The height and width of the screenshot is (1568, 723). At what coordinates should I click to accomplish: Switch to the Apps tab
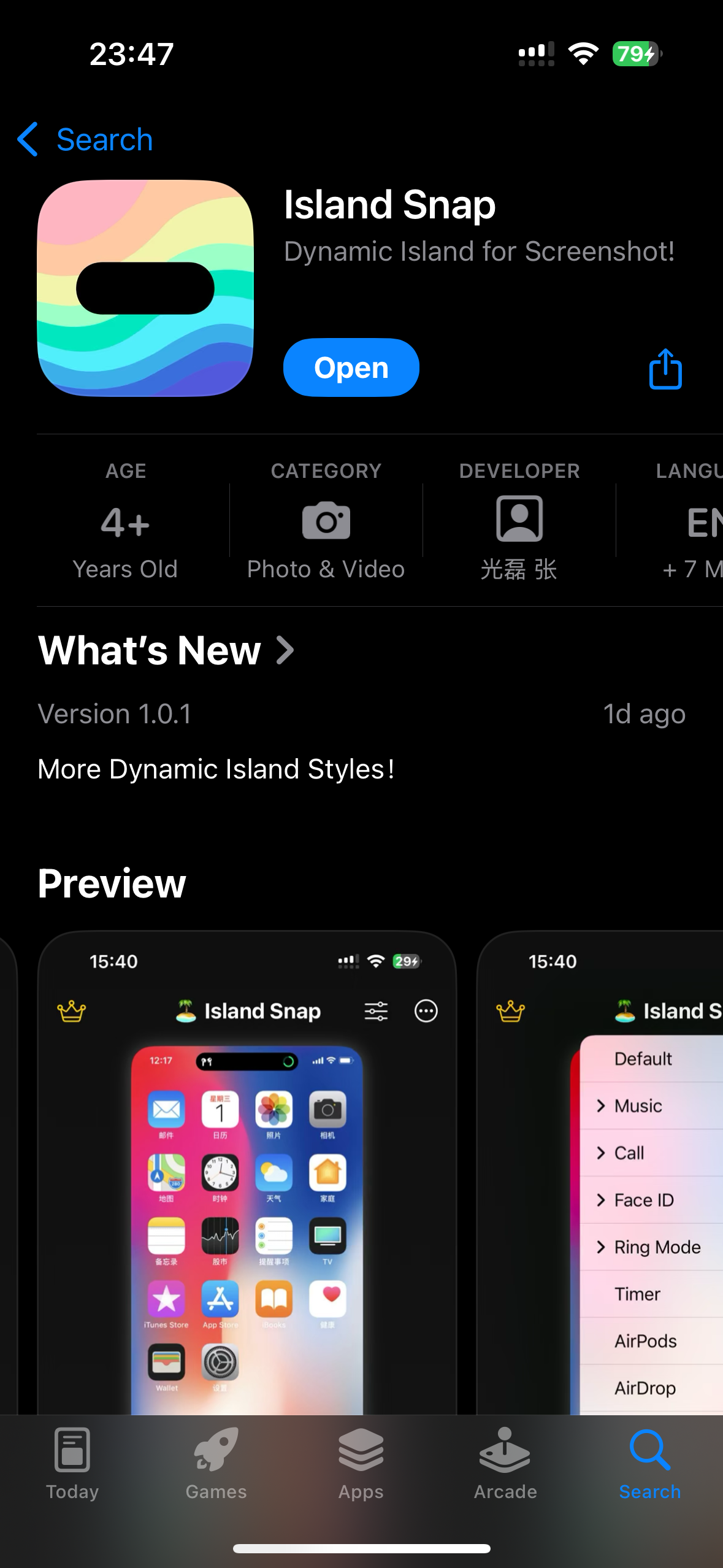[361, 1464]
